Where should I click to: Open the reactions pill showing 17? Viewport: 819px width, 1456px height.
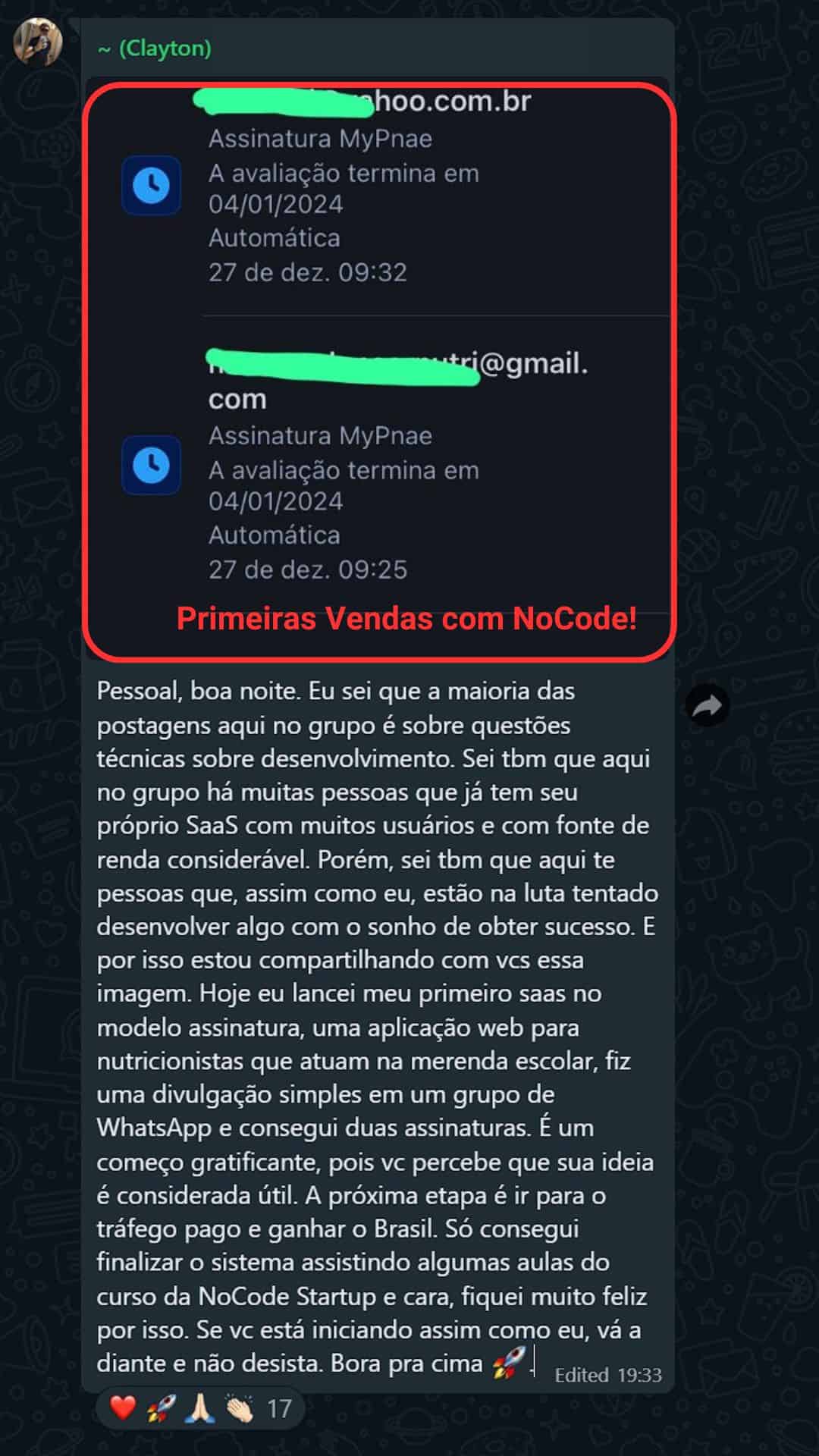click(x=200, y=1409)
